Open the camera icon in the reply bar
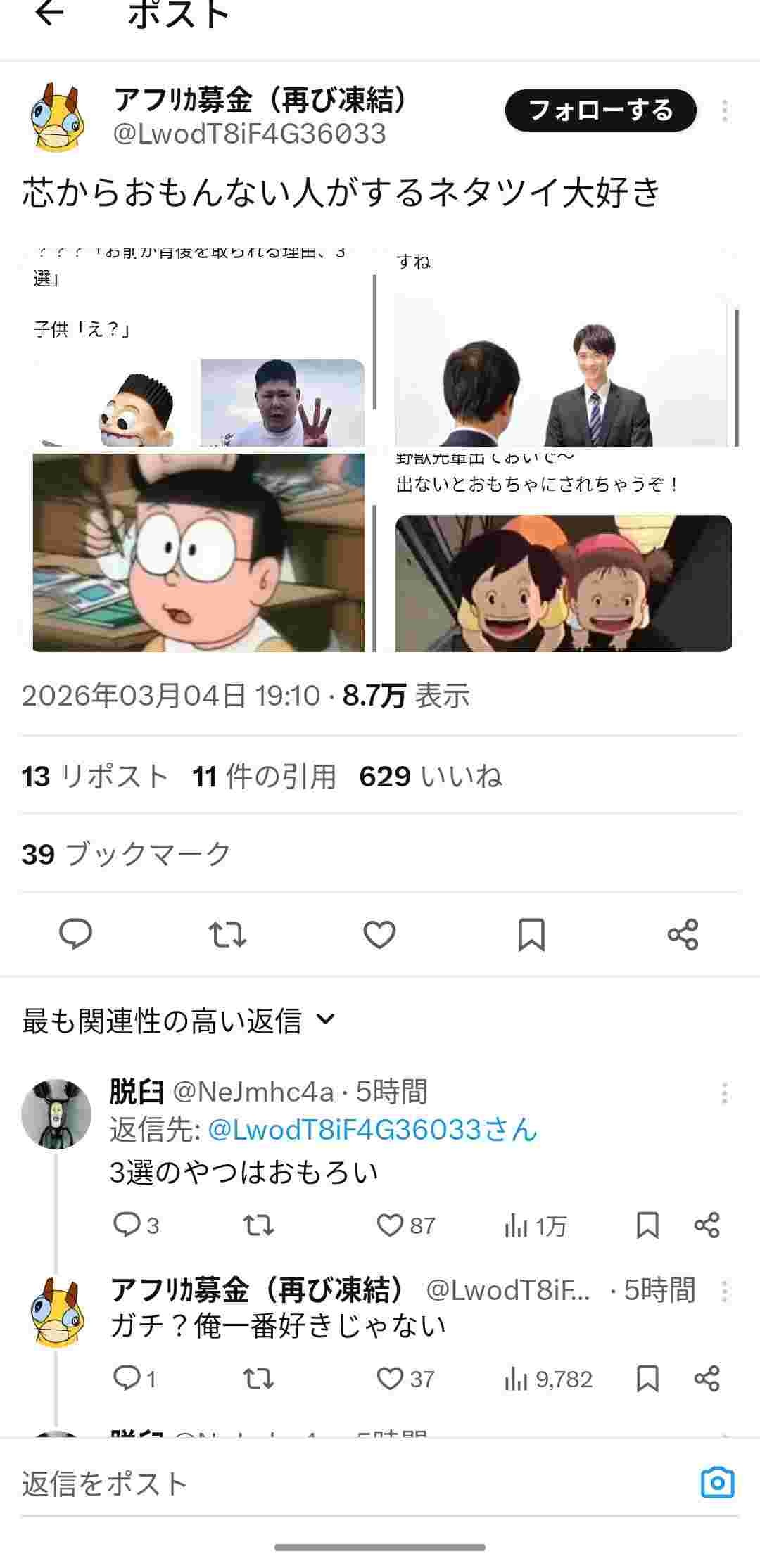The image size is (760, 1568). 717,1483
